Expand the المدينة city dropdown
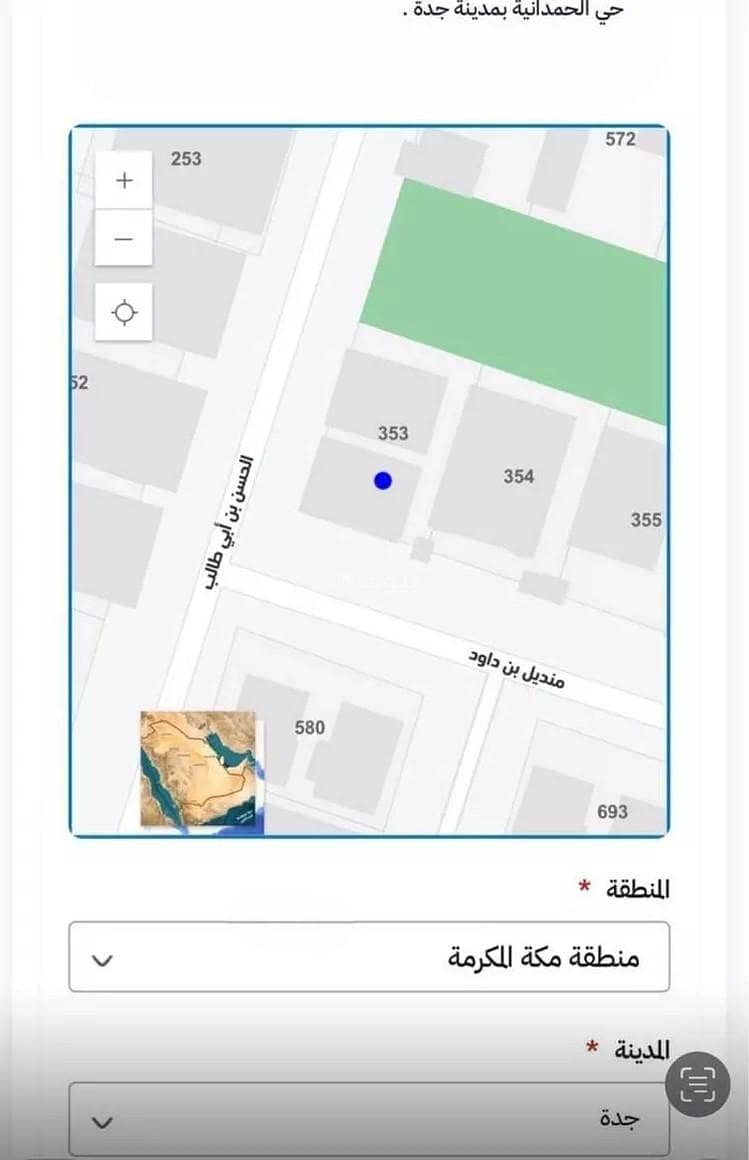Screen dimensions: 749x1160 [369, 1119]
